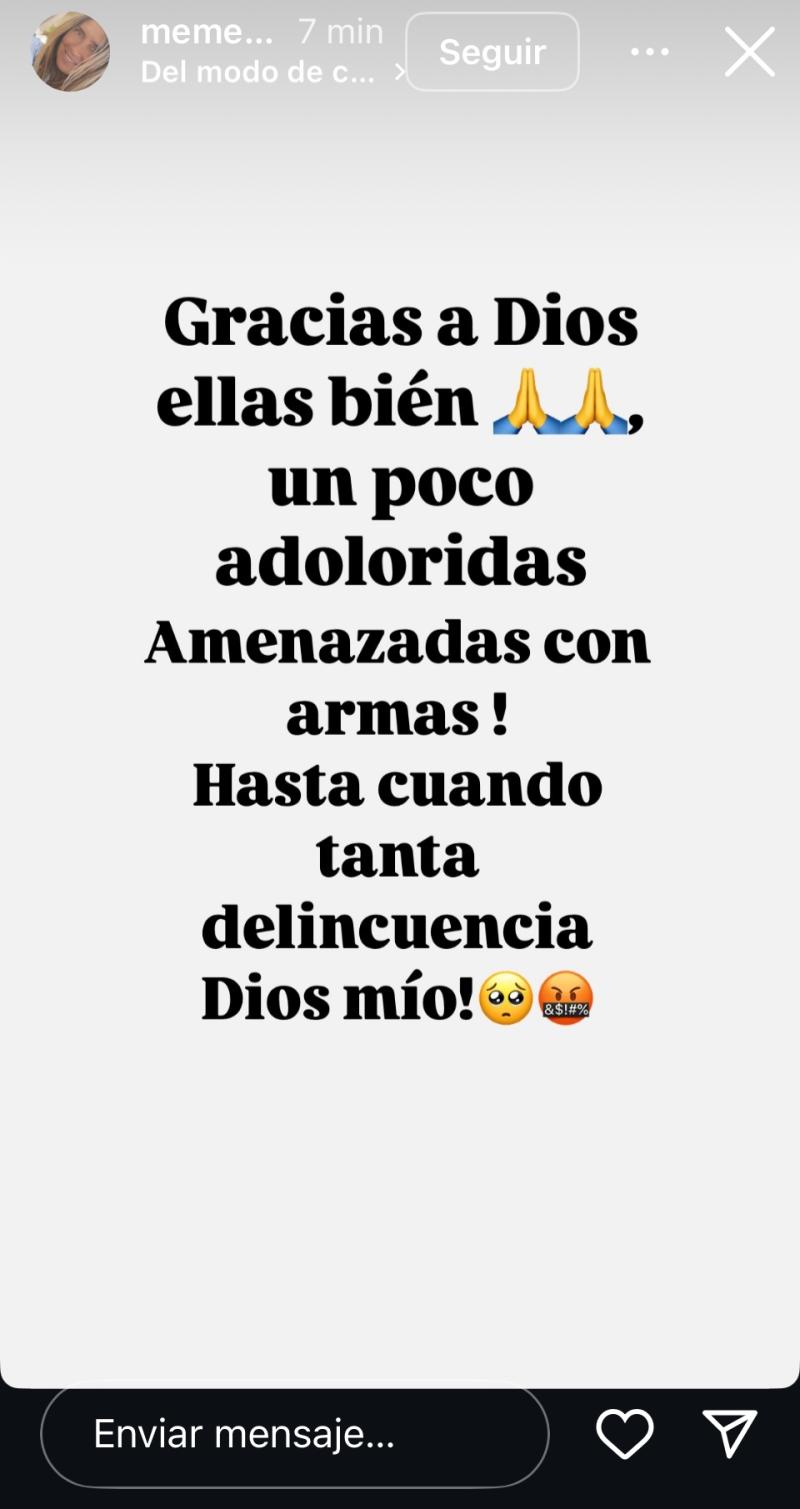Image resolution: width=800 pixels, height=1509 pixels.
Task: Open the story author's profile picture
Action: [x=70, y=52]
